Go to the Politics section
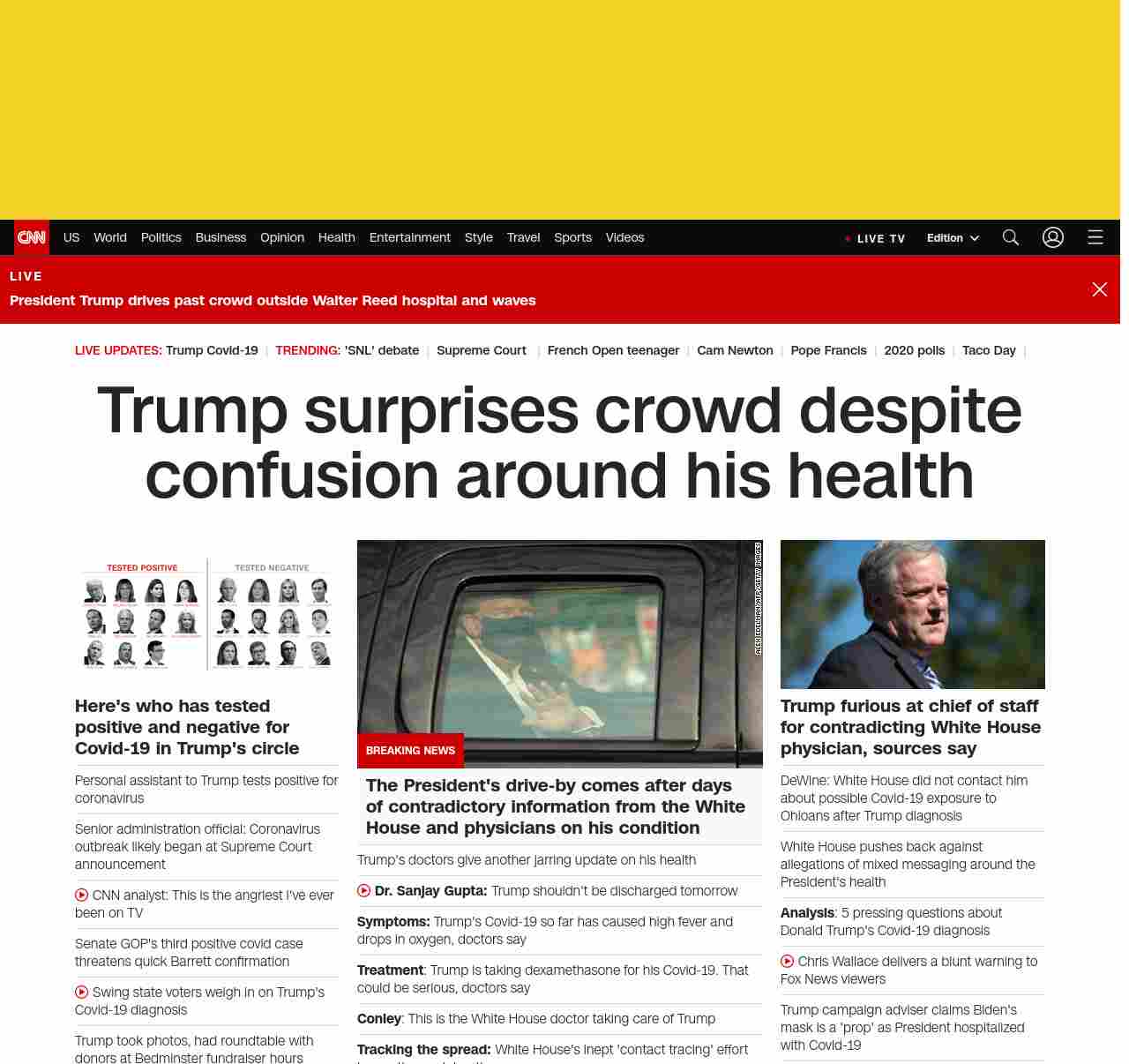This screenshot has width=1129, height=1064. click(x=161, y=237)
